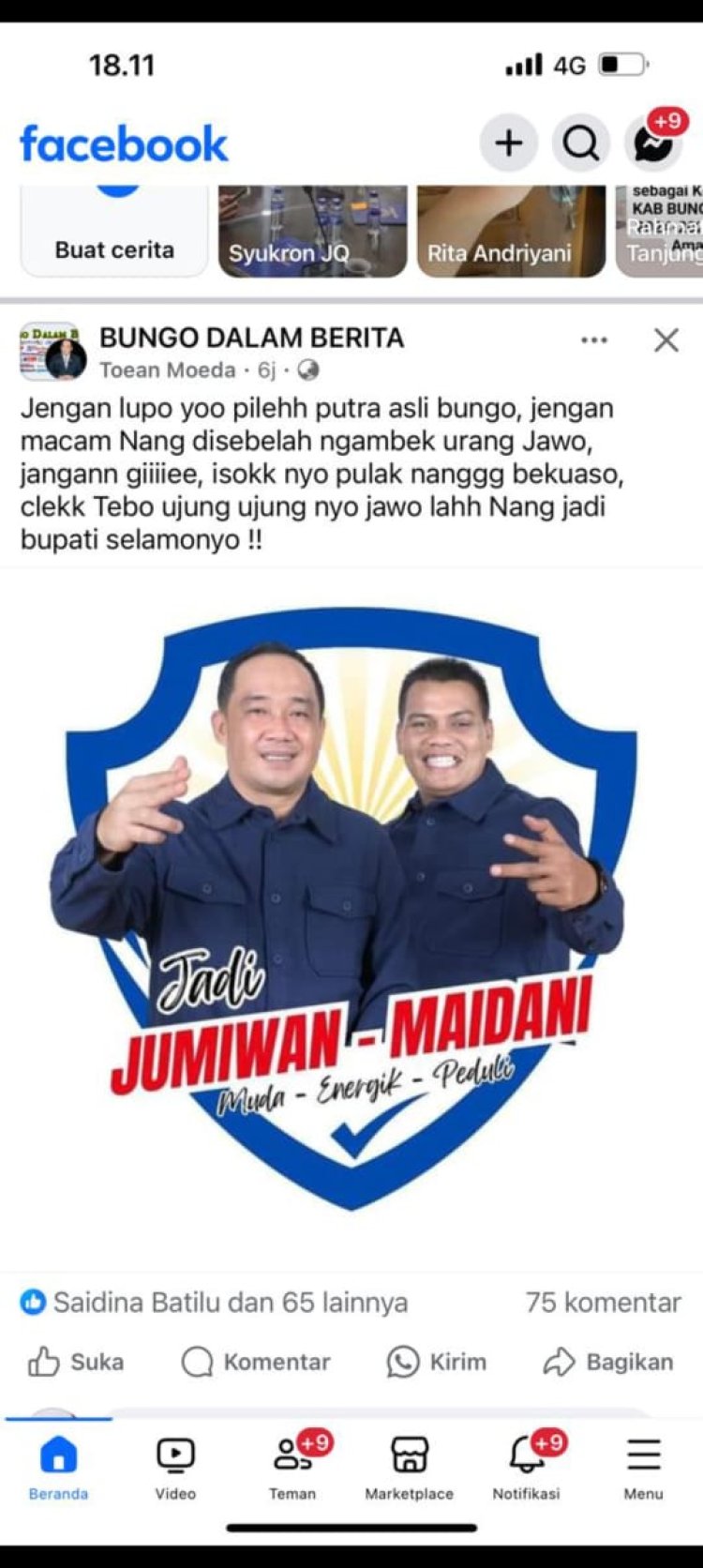Open the BUNGO DALAM BERITA group page
The image size is (703, 1568).
tap(251, 338)
